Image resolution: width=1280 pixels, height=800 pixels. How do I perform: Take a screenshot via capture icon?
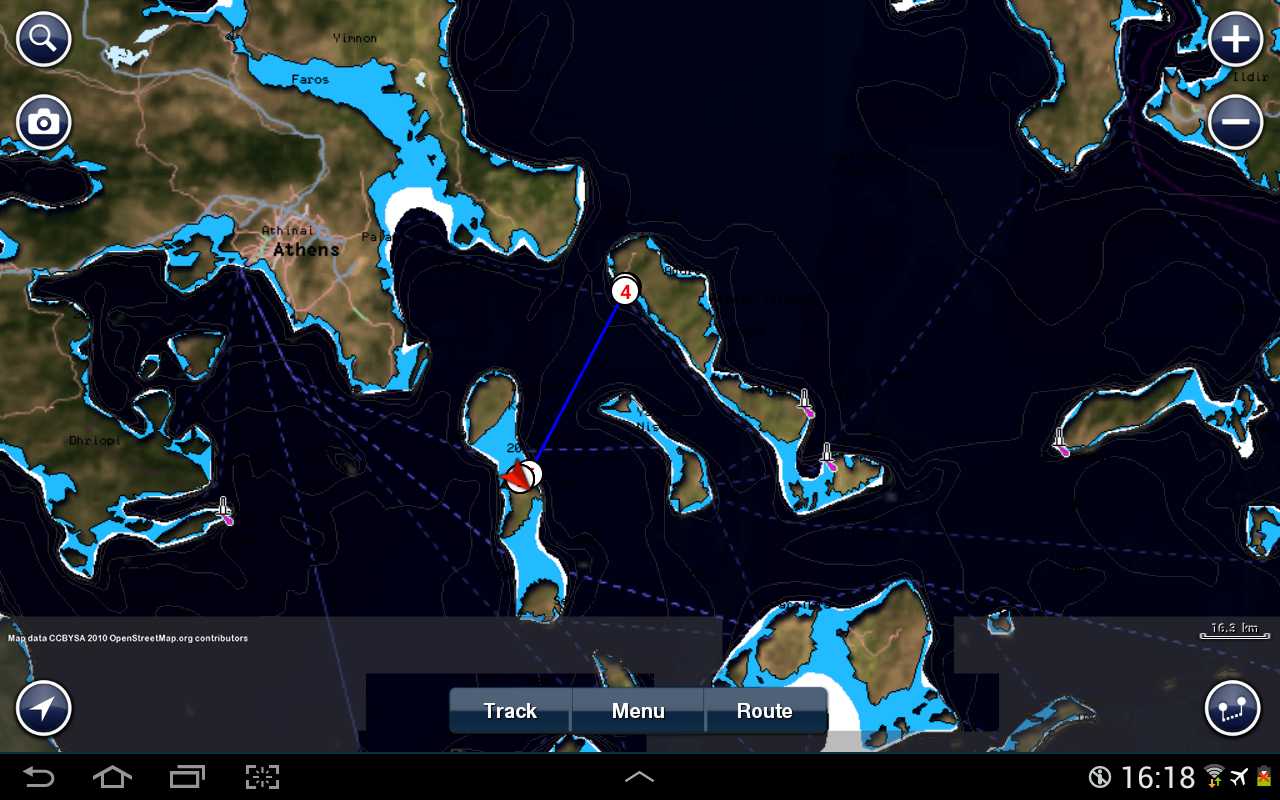tap(262, 777)
